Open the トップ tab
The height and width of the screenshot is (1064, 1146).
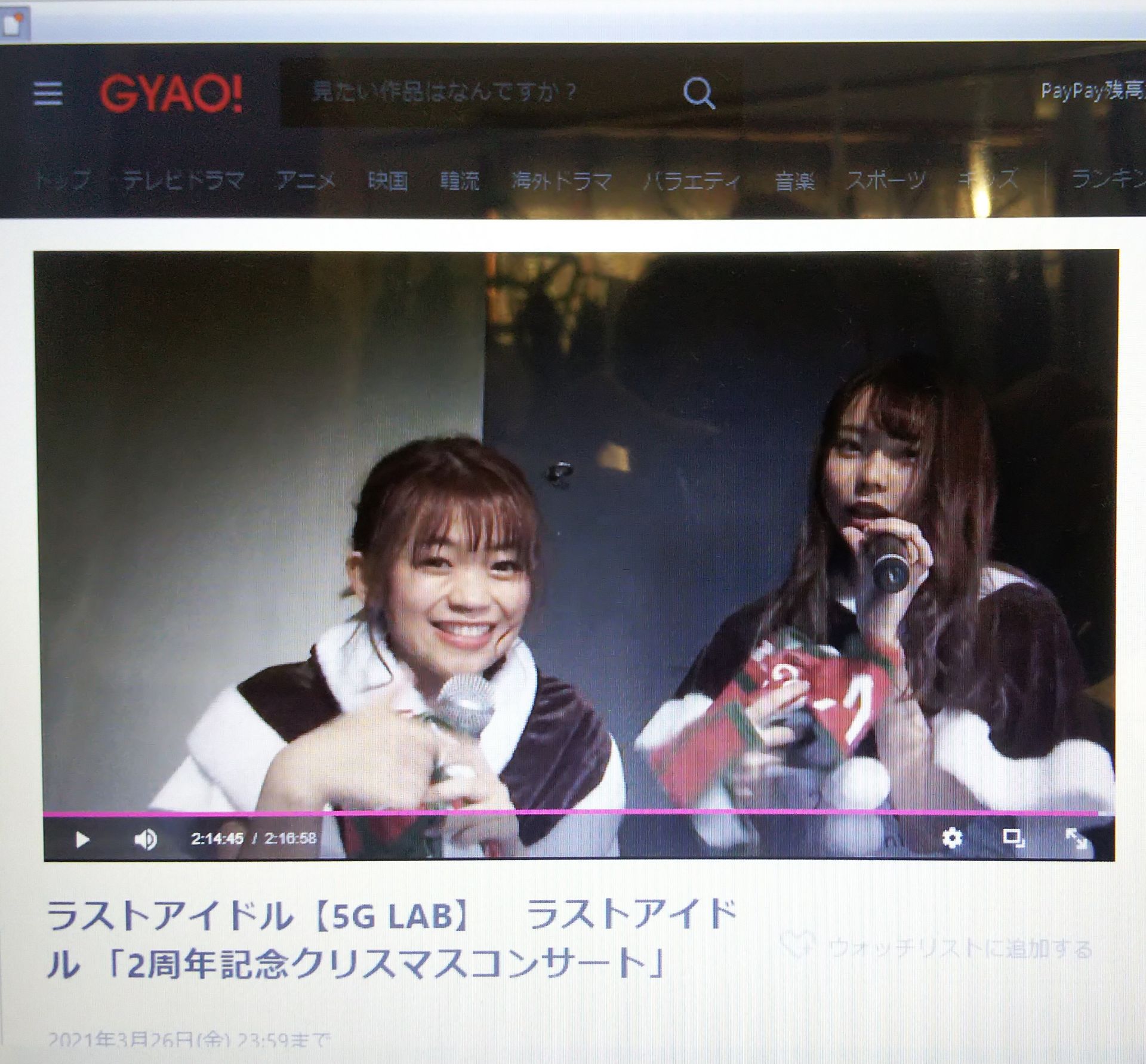(x=63, y=180)
